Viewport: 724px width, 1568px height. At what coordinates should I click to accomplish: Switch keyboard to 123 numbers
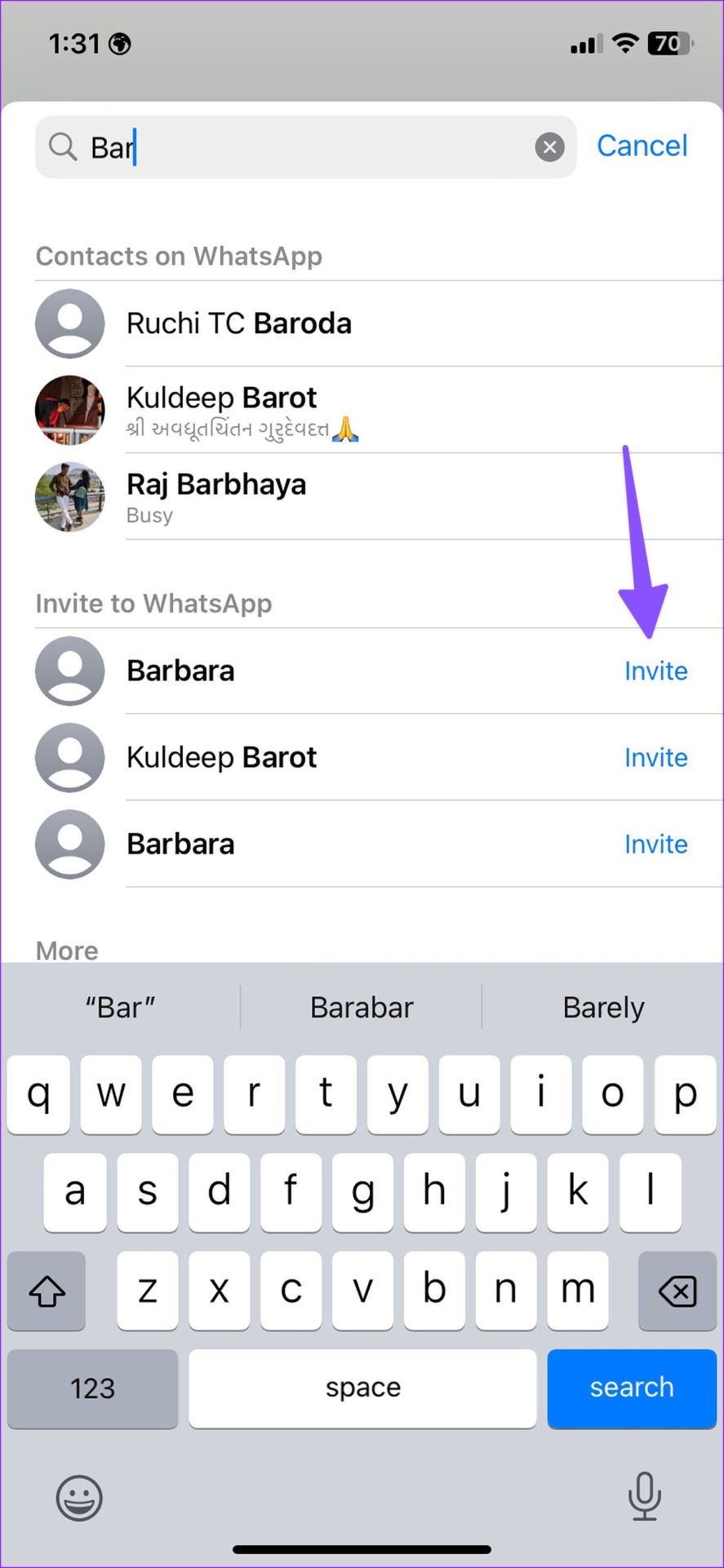click(x=92, y=1388)
